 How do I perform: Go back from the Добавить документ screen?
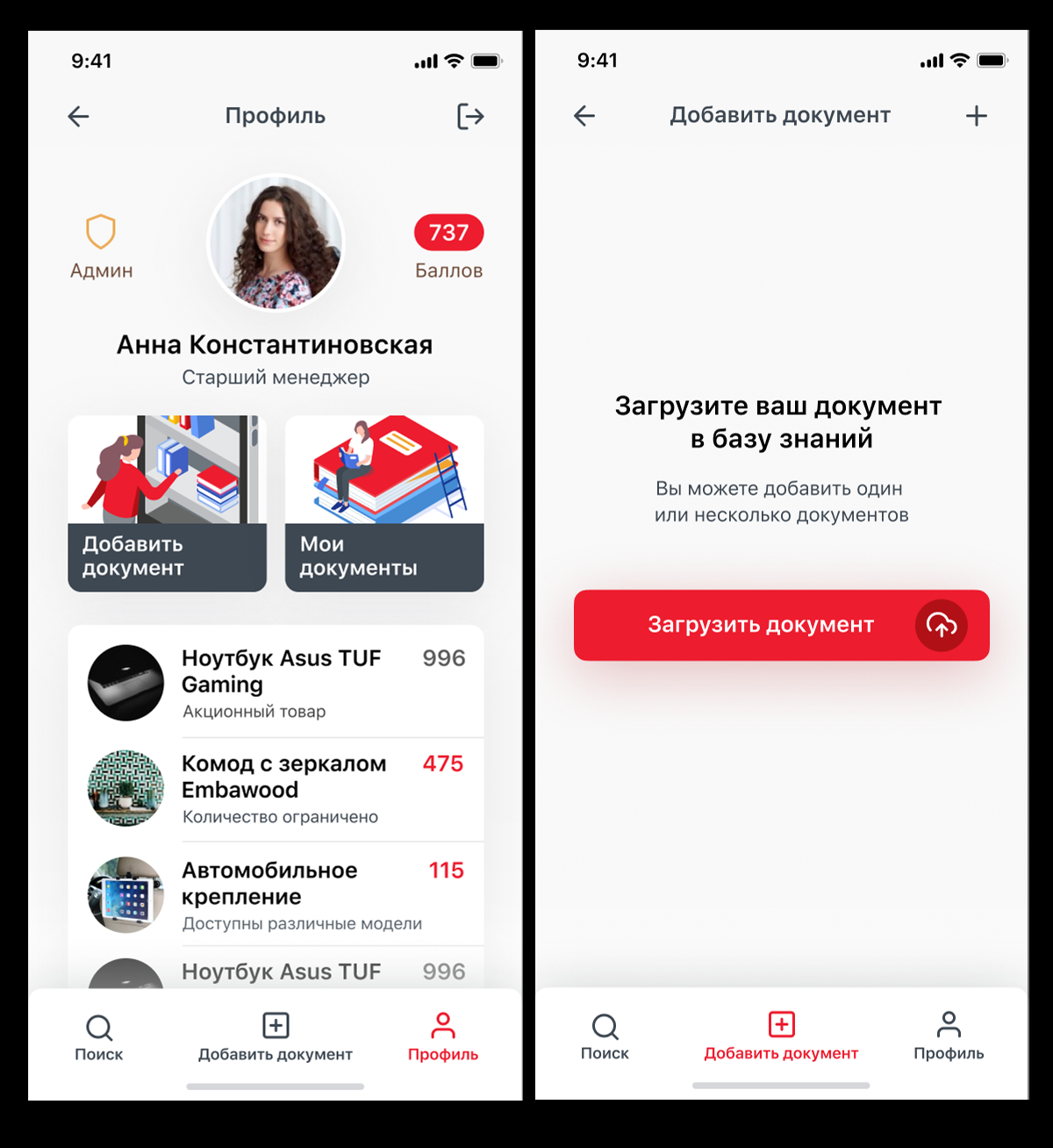(584, 116)
